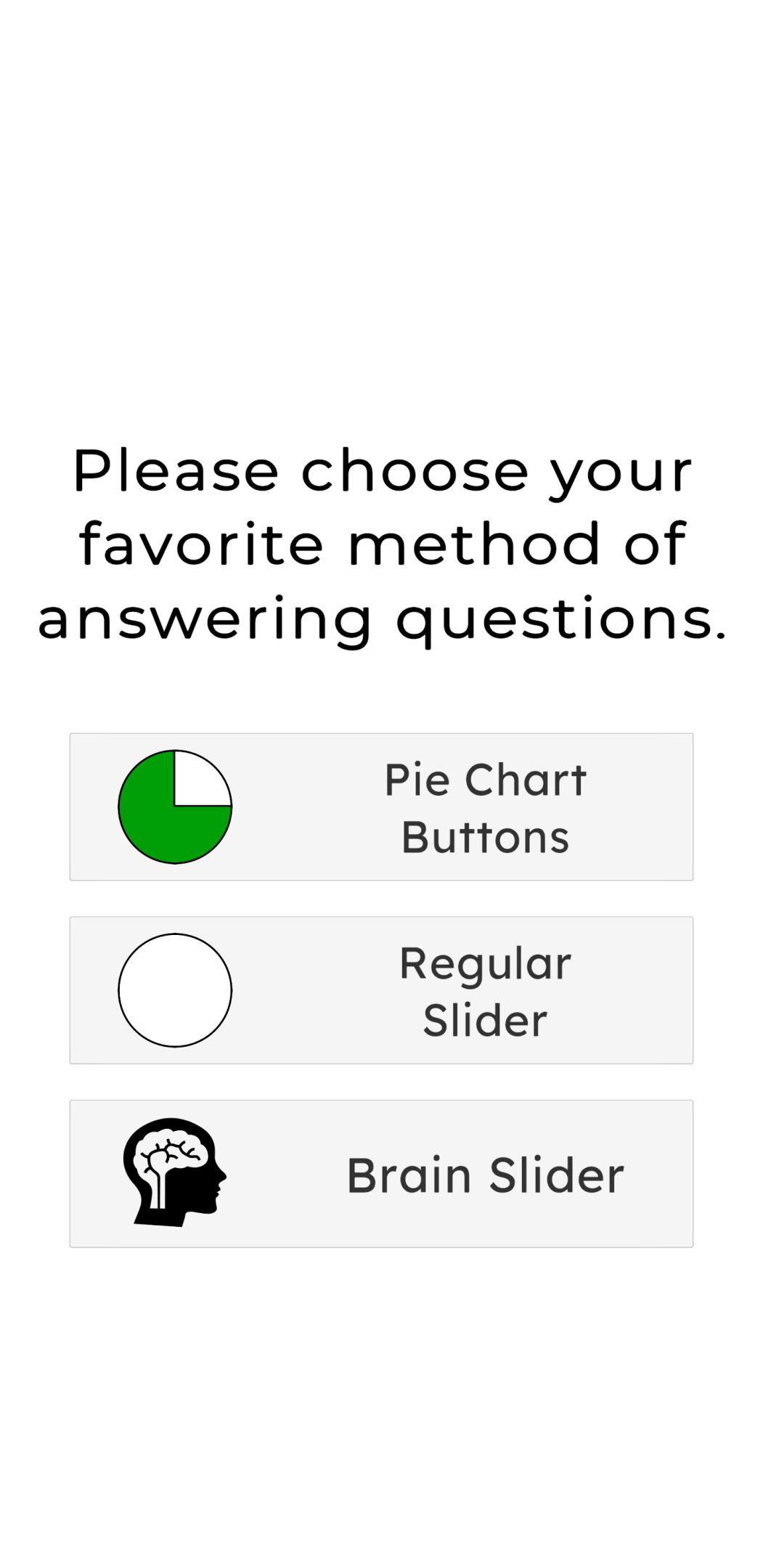
Task: Choose the Pie Chart Buttons option
Action: 381,807
